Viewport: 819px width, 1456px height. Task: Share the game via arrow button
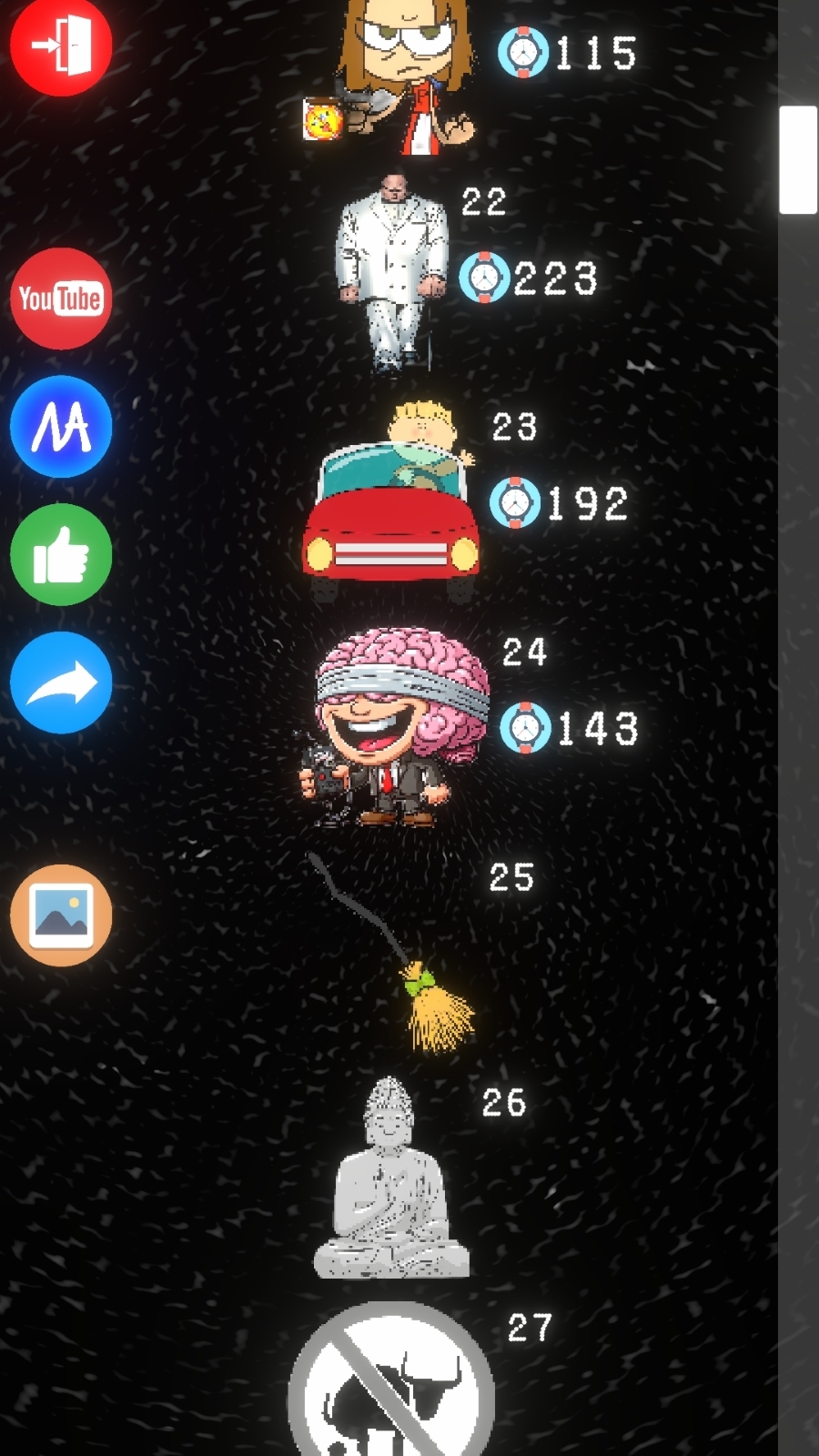pos(61,682)
